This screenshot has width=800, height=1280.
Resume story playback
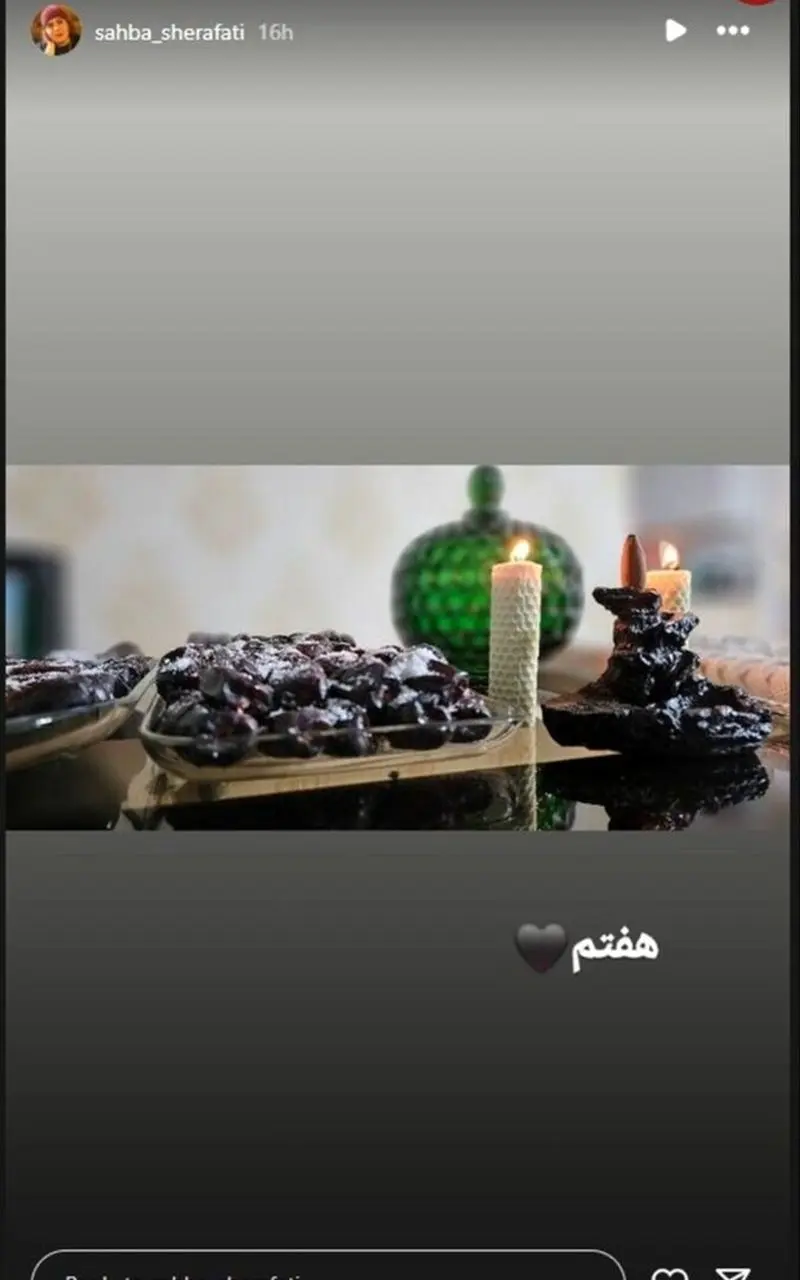coord(676,30)
